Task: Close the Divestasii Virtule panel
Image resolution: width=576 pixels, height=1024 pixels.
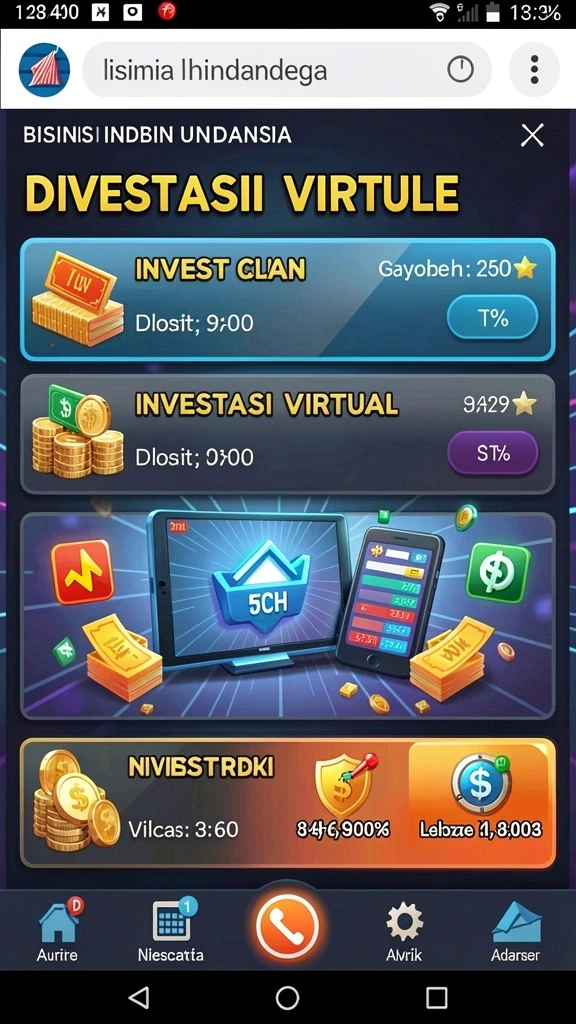Action: 532,135
